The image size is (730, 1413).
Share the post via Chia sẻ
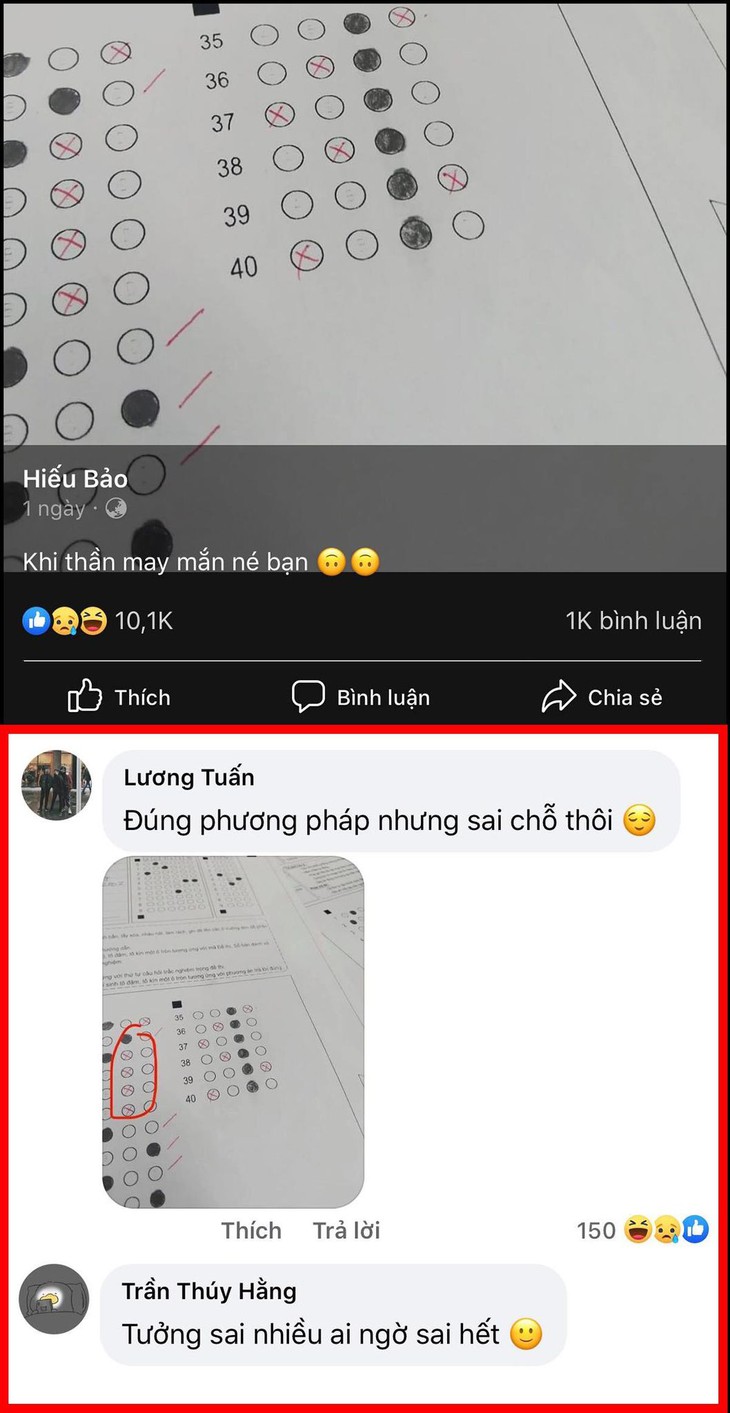(x=602, y=697)
